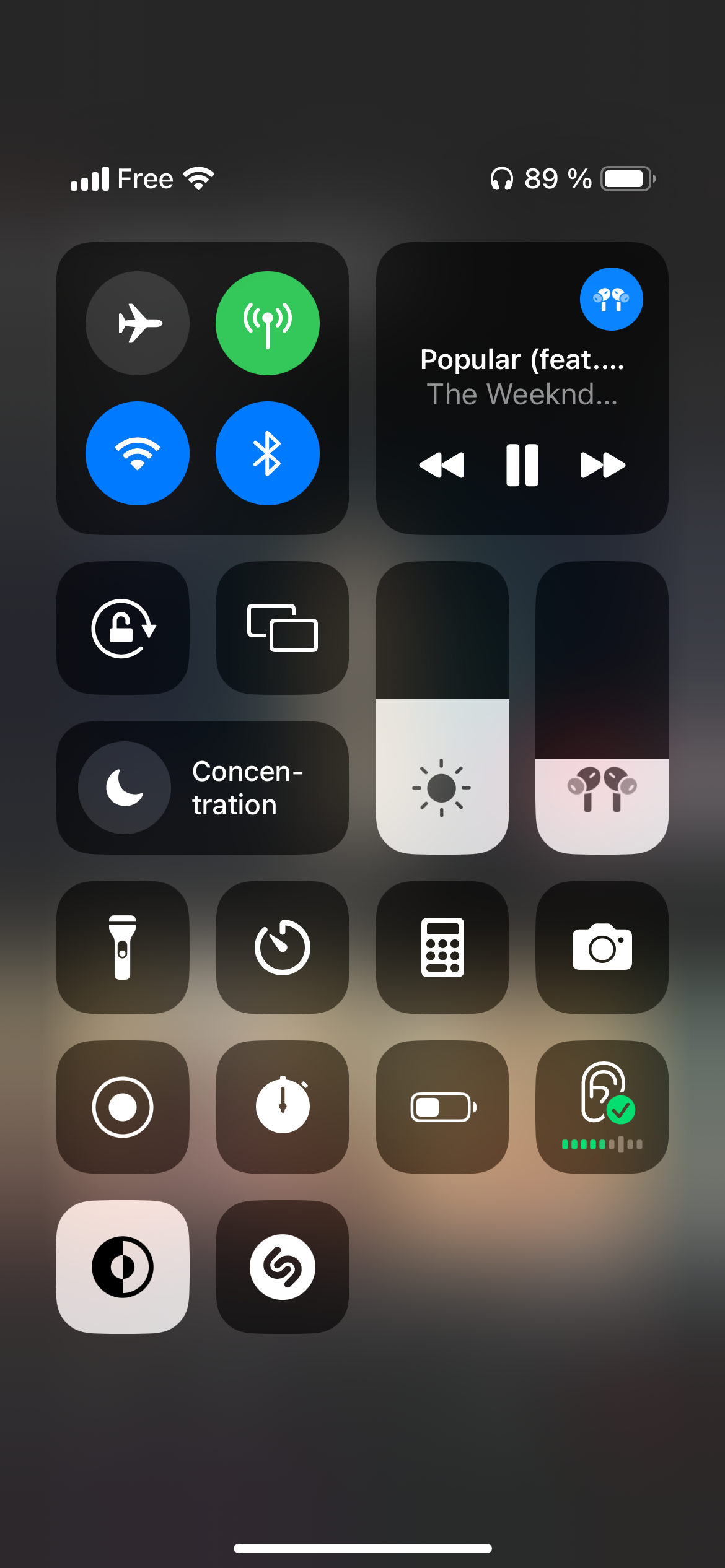Enable airplane mode
Image resolution: width=725 pixels, height=1568 pixels.
(x=138, y=323)
